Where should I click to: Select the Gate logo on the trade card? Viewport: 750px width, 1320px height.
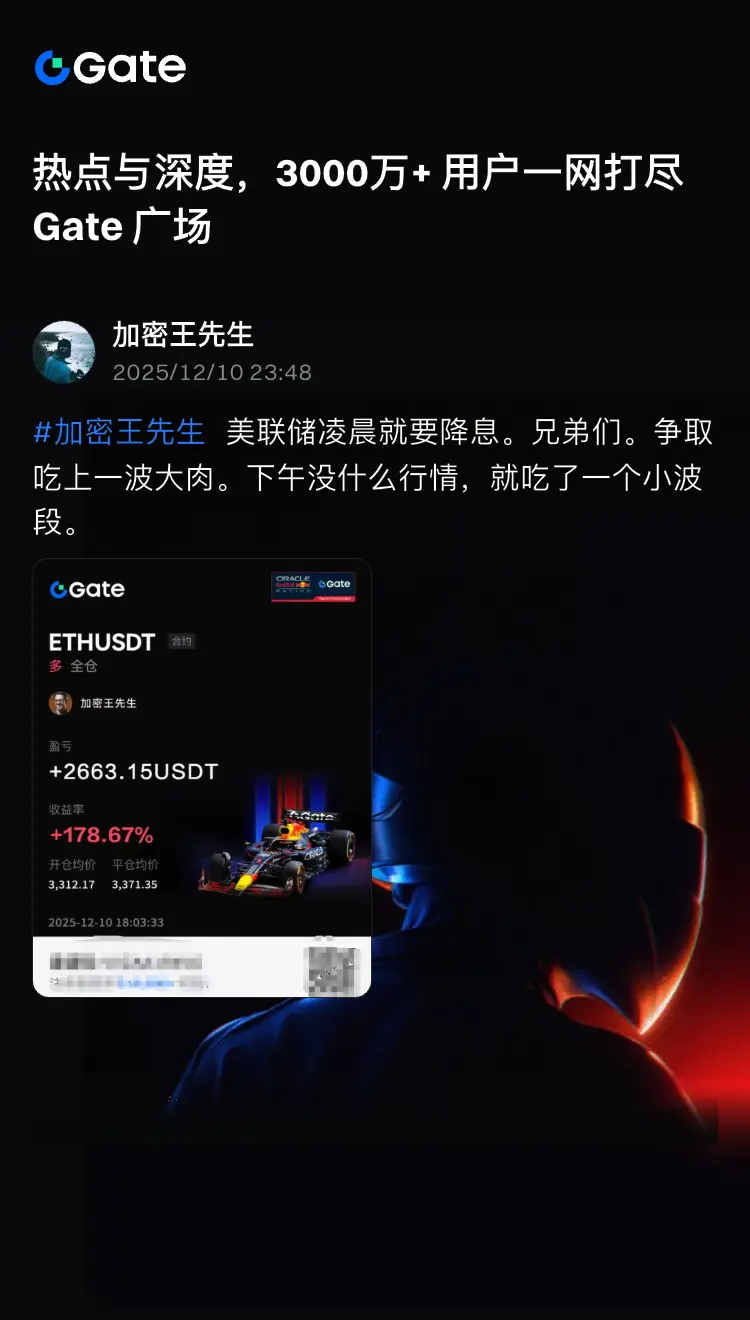pos(89,590)
